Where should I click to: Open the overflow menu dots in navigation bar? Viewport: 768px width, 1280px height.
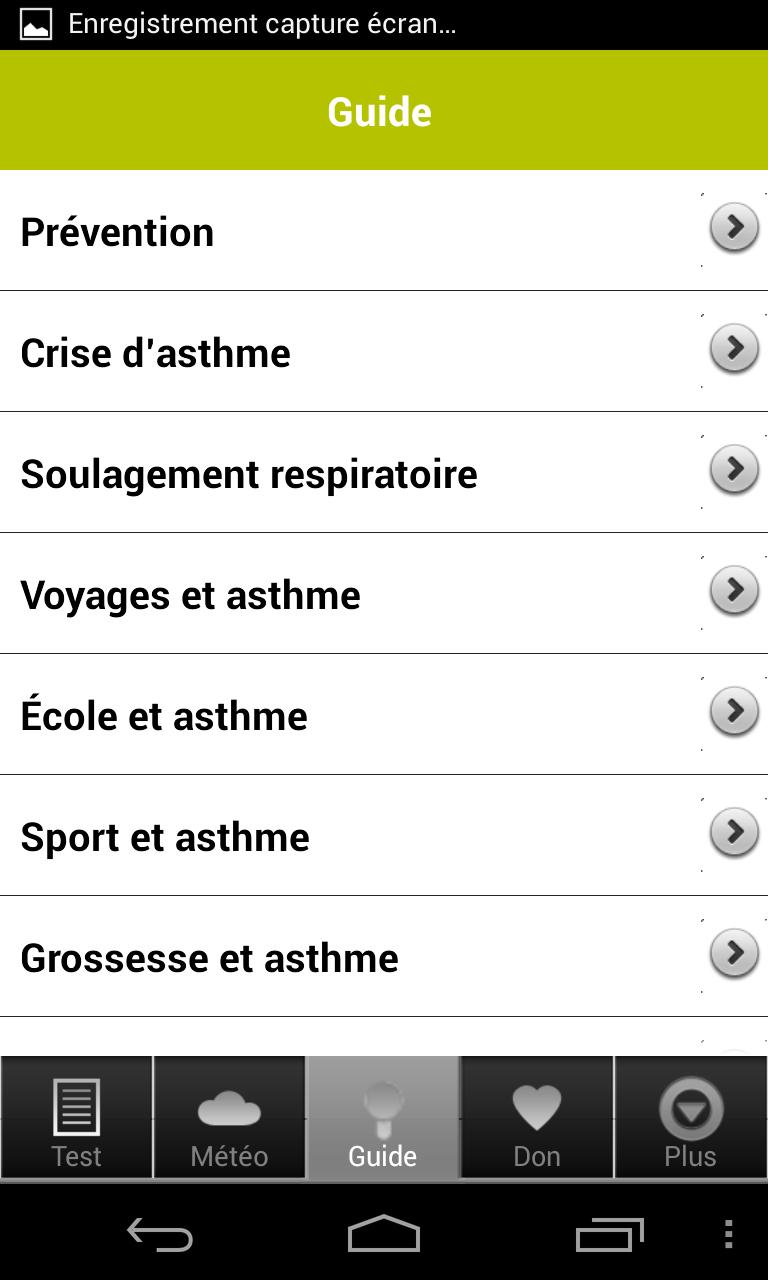click(726, 1235)
